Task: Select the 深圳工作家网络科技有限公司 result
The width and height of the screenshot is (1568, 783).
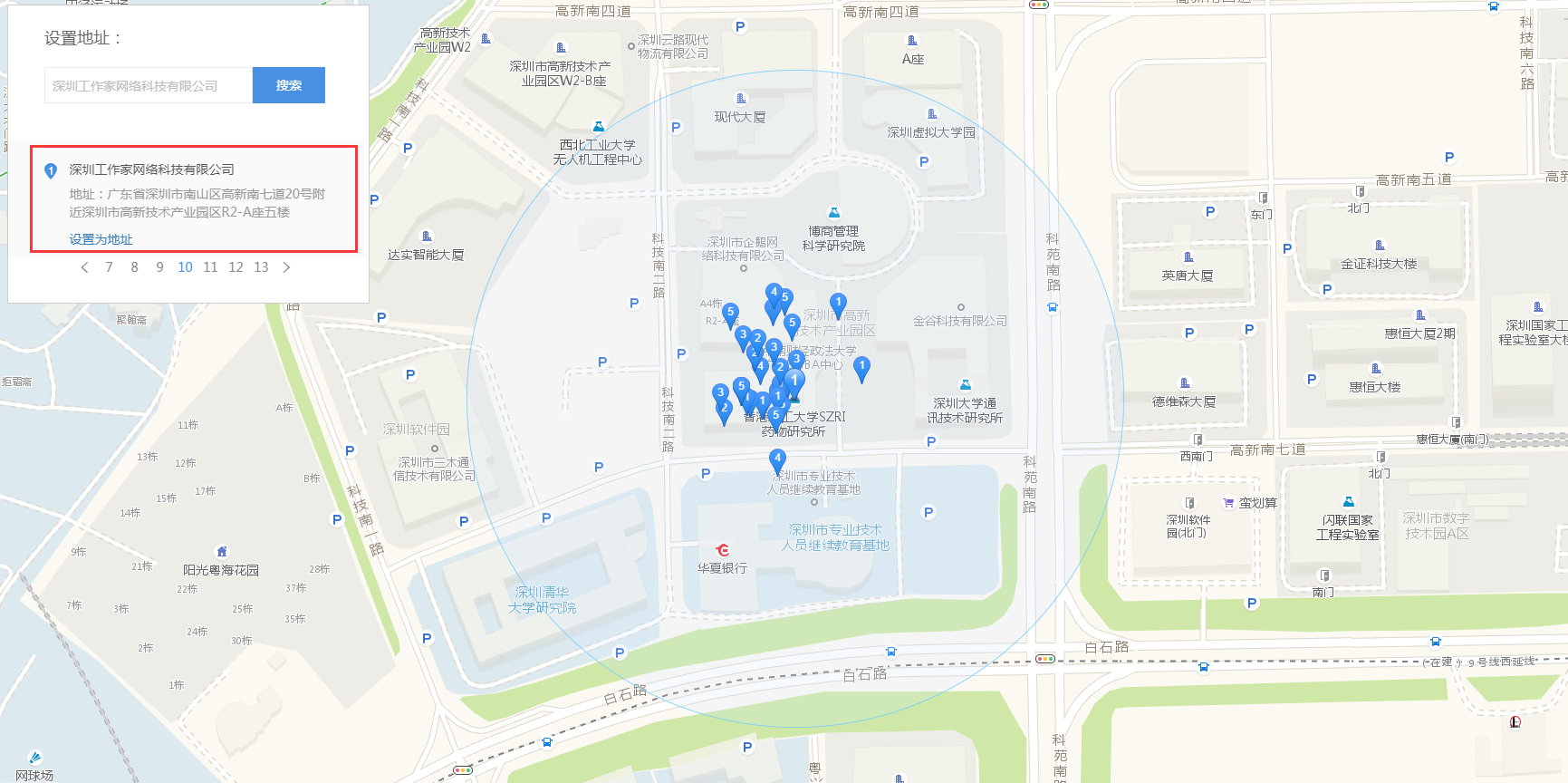Action: pyautogui.click(x=151, y=169)
